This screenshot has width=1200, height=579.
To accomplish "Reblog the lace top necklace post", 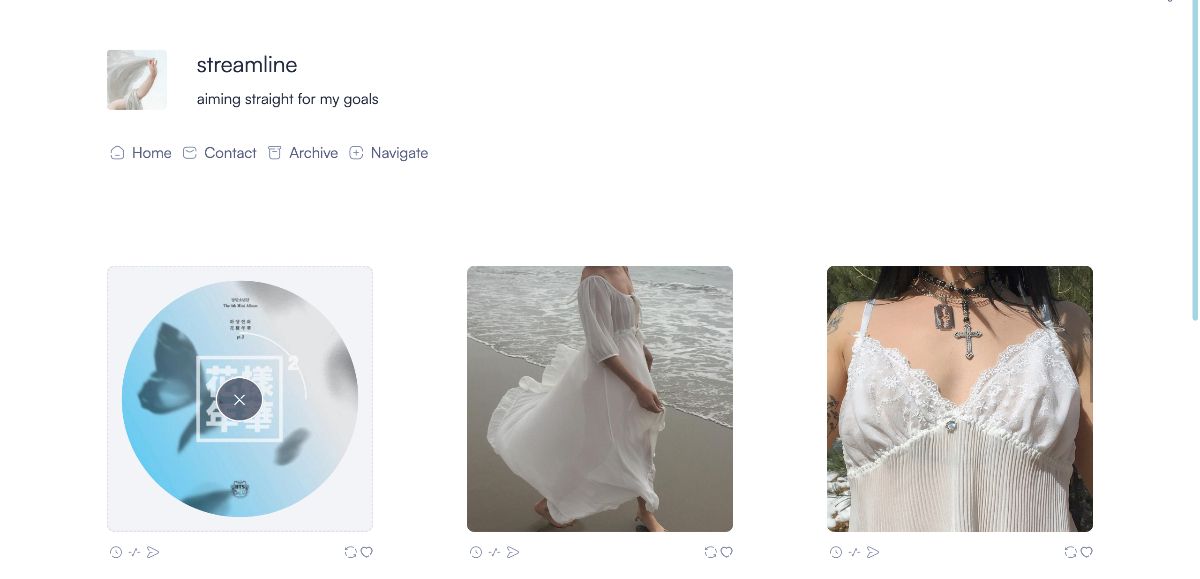I will tap(1070, 552).
